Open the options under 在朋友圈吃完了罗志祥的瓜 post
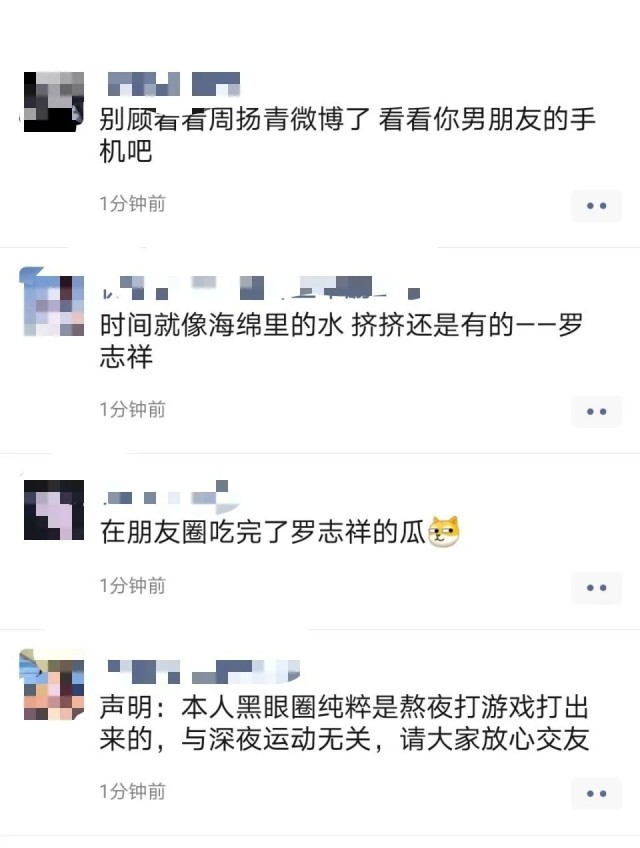The image size is (640, 848). (597, 587)
